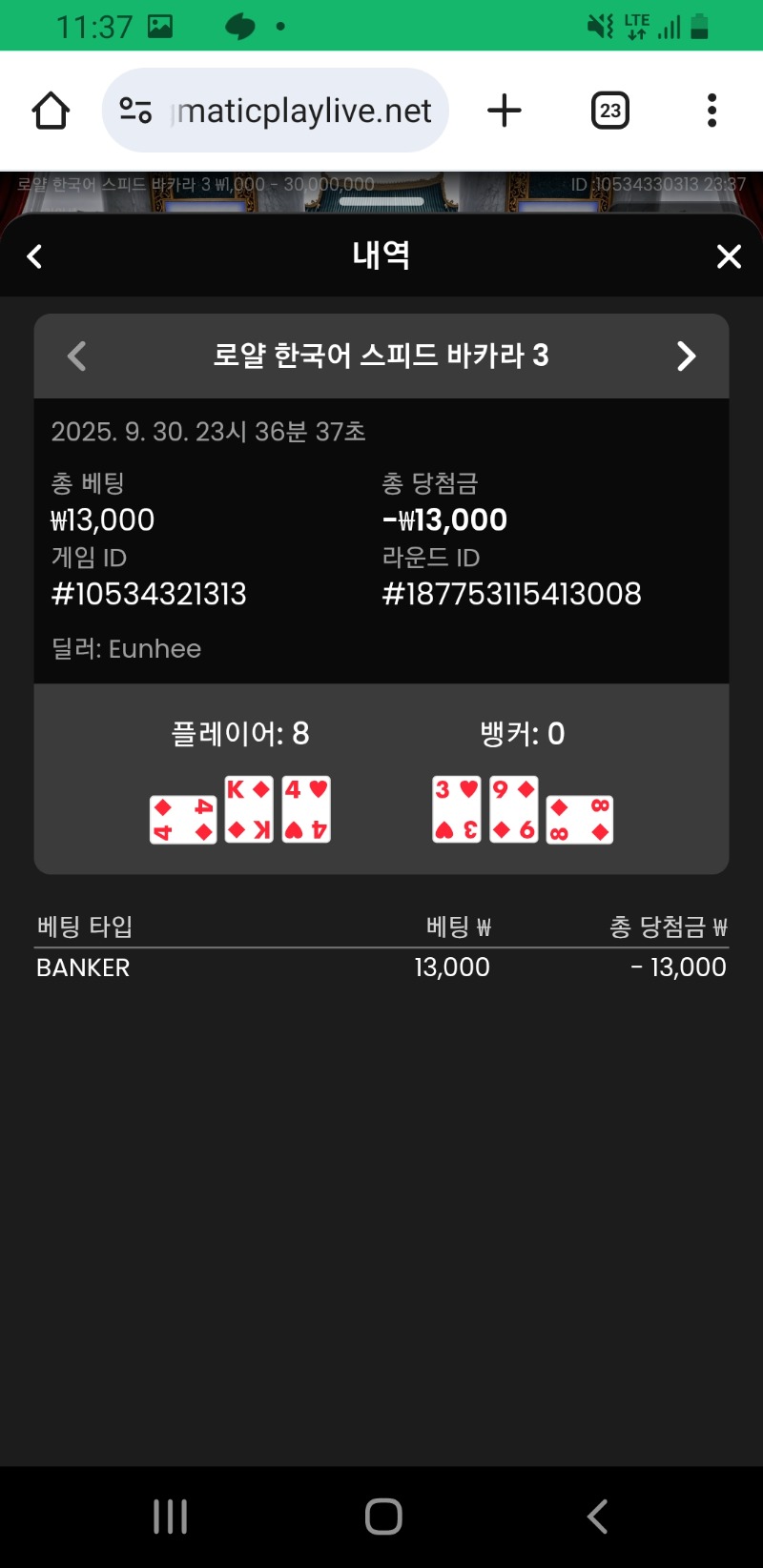The image size is (763, 1568).
Task: Open the browser overflow menu
Action: point(711,111)
